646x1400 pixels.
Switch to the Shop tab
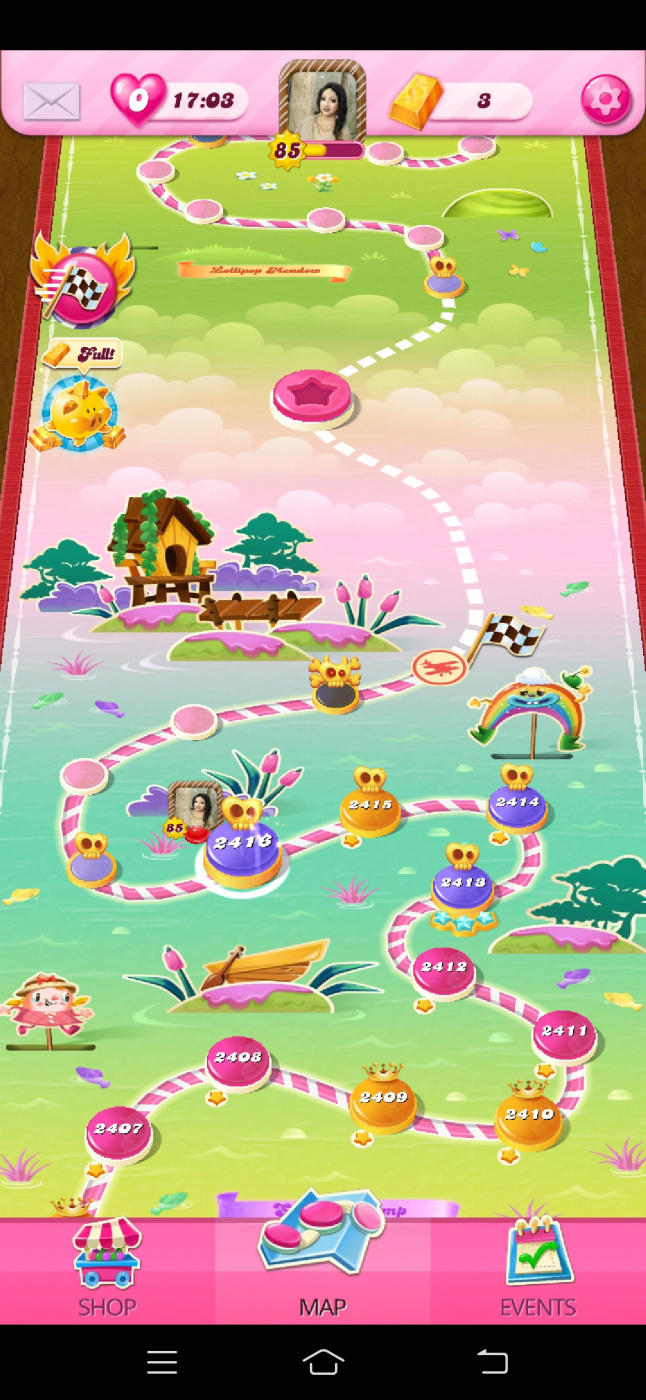coord(107,1270)
